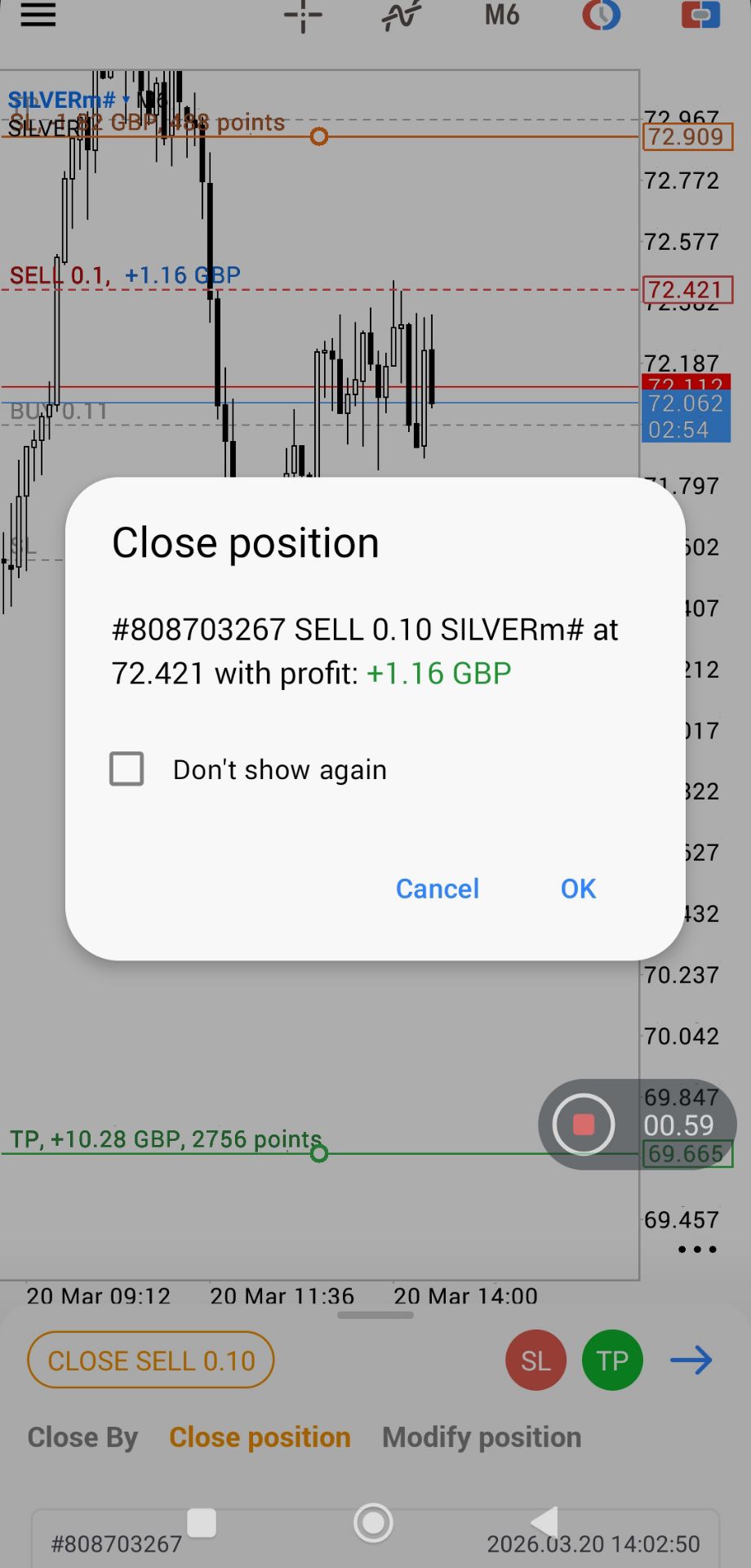The image size is (751, 1568).
Task: Tap CLOSE SELL 0.10 button
Action: coord(151,1361)
